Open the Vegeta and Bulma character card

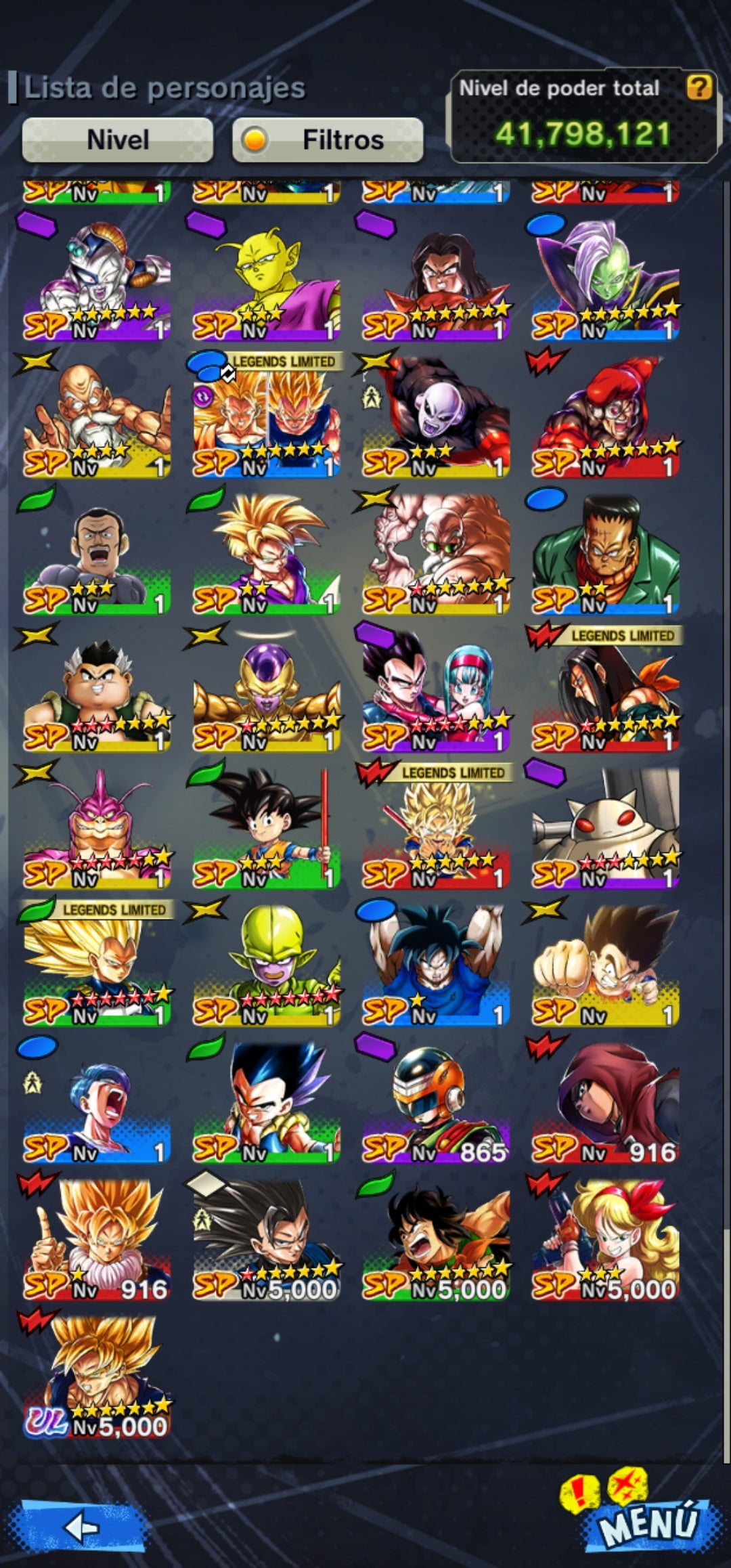coord(435,692)
